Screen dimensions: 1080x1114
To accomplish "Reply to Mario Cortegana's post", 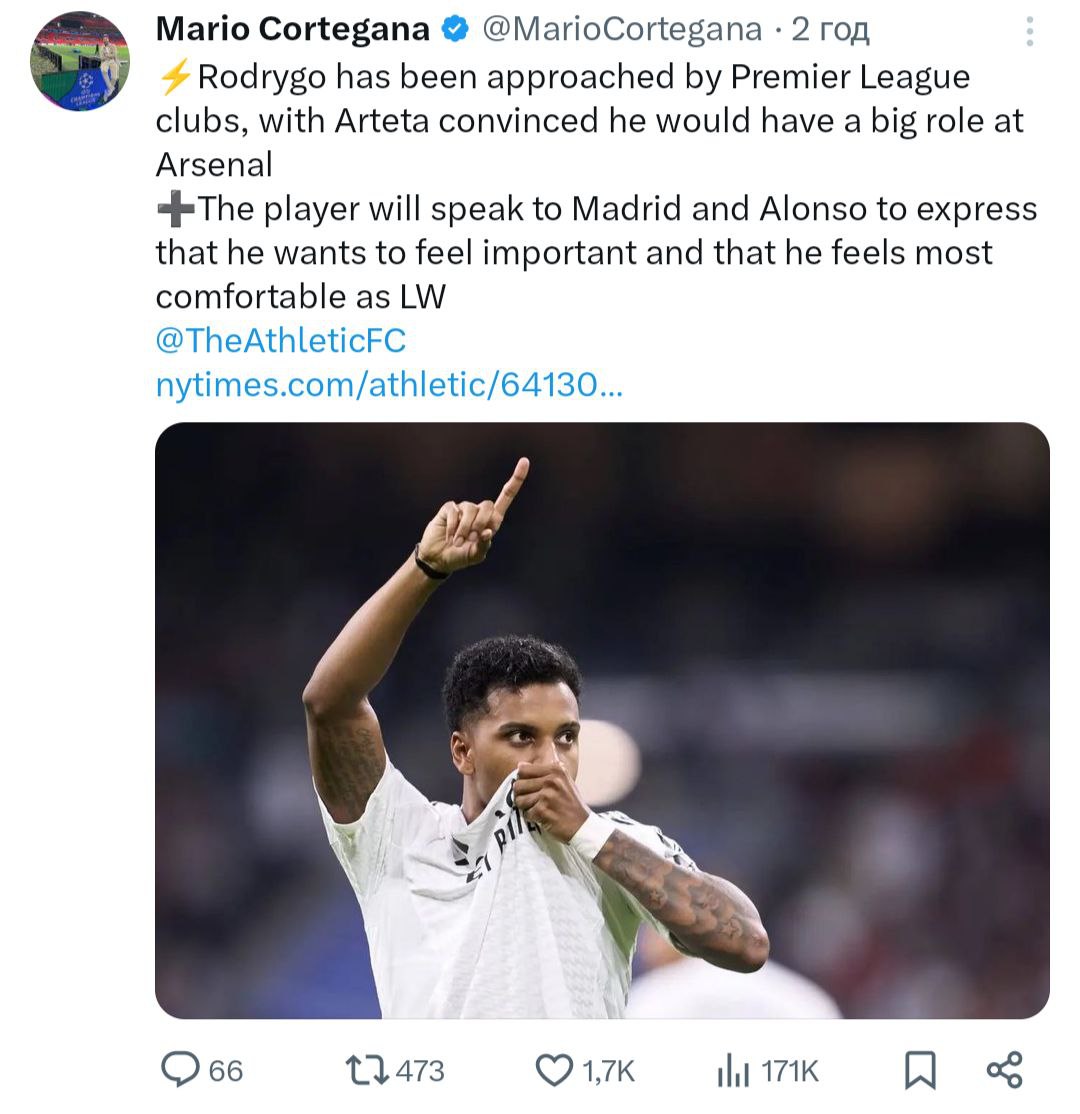I will [181, 1071].
